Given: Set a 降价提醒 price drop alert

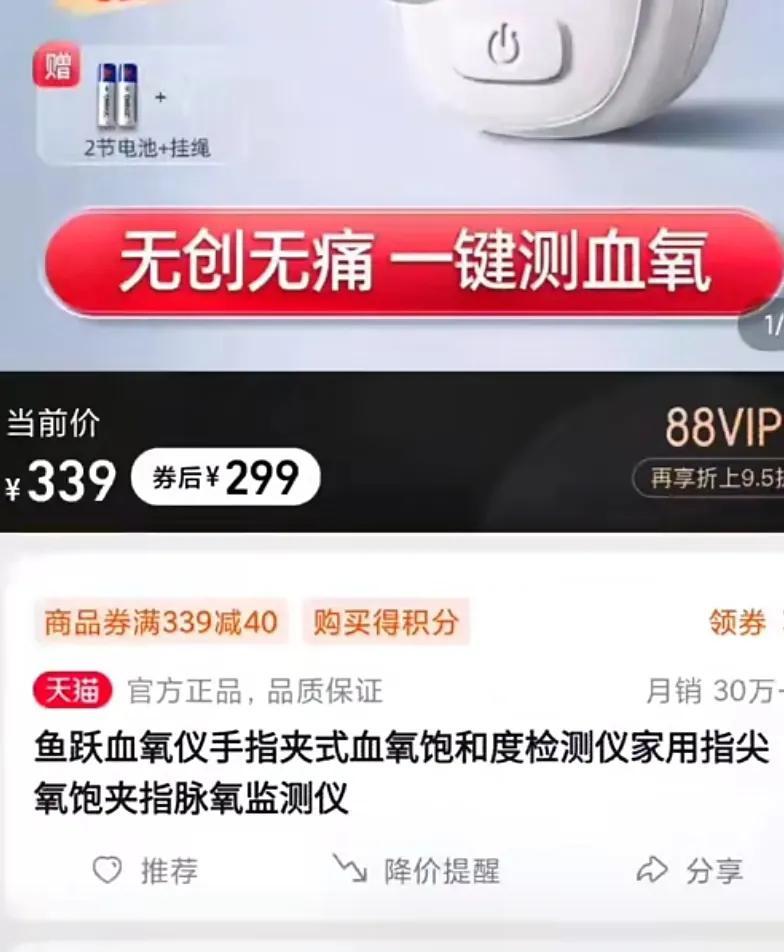Looking at the screenshot, I should click(418, 870).
